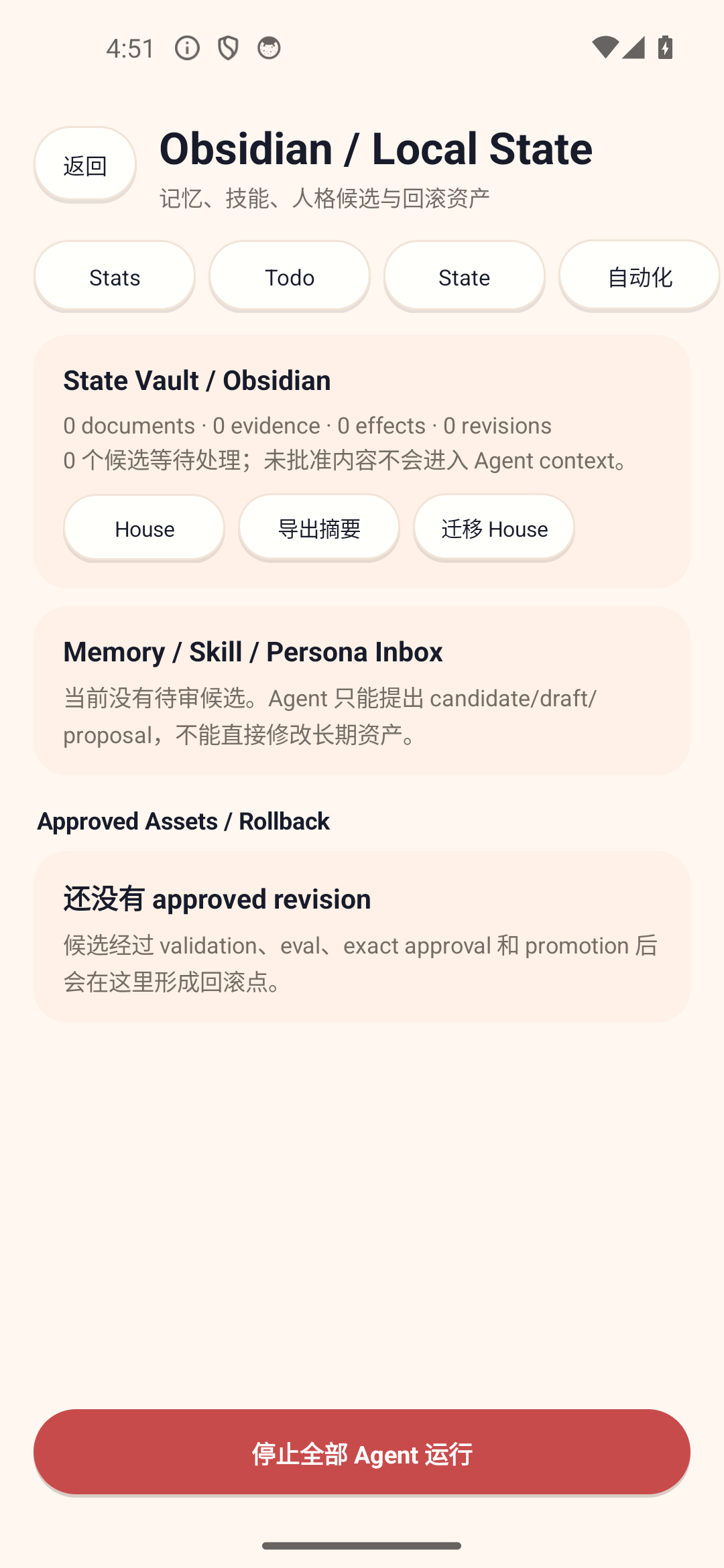Go to the 自动化 section
This screenshot has width=724, height=1568.
(x=640, y=277)
